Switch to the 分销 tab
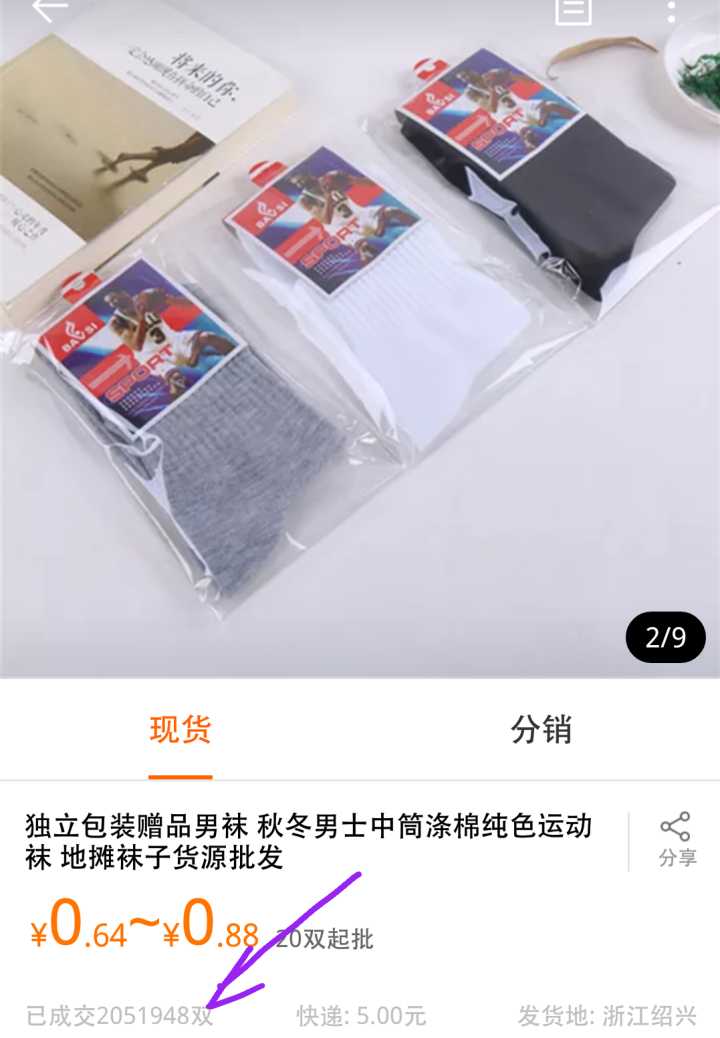The image size is (720, 1038). coord(541,730)
